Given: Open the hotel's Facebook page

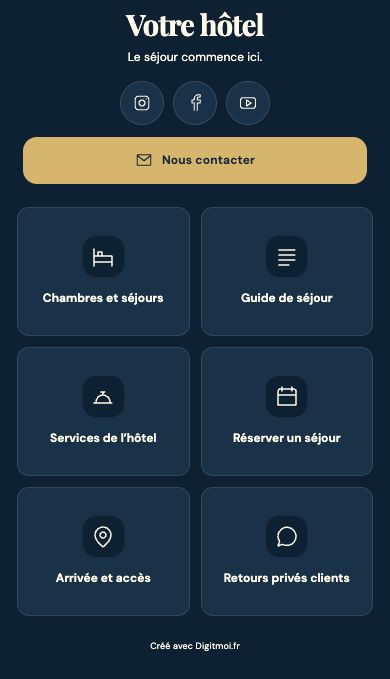Looking at the screenshot, I should click(x=195, y=103).
